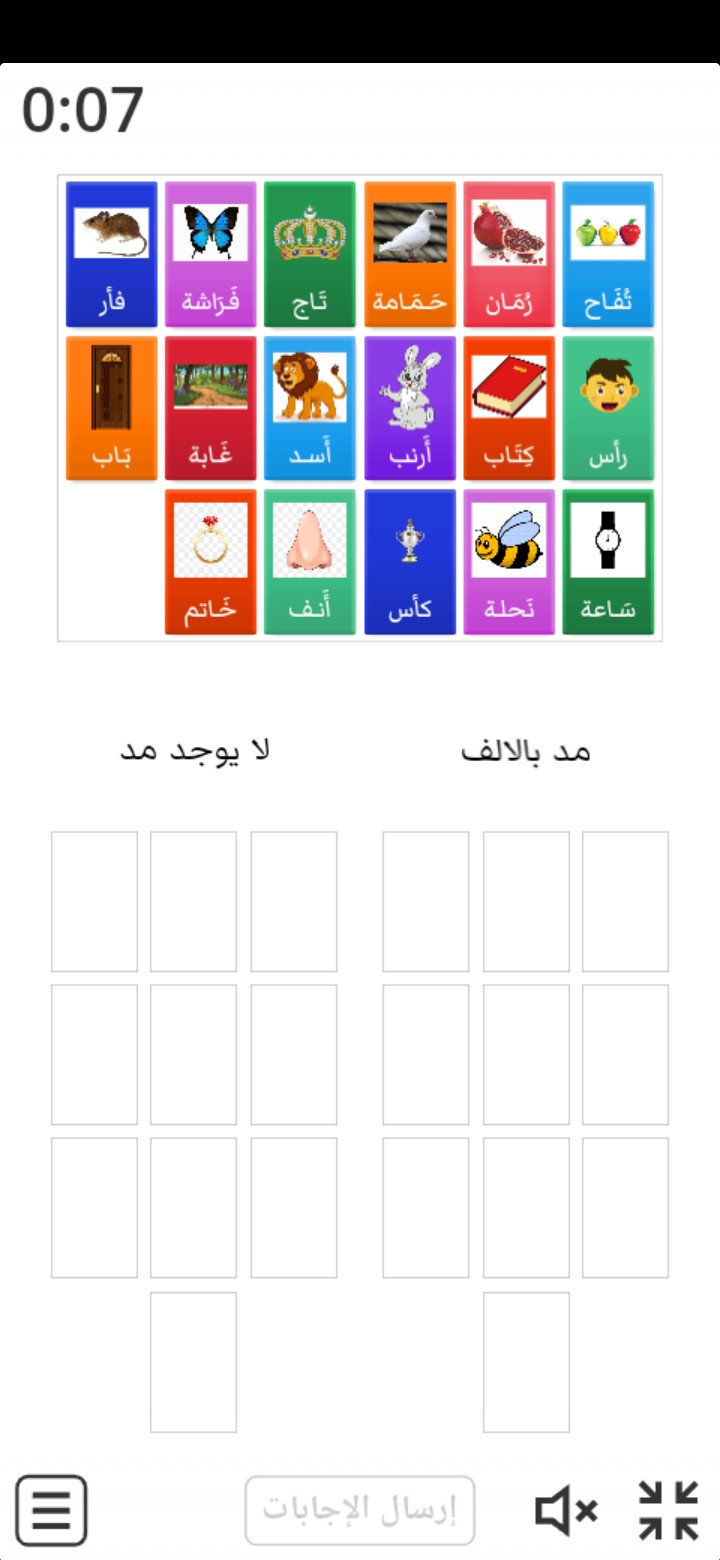Pick the كتاب book card

tap(509, 408)
